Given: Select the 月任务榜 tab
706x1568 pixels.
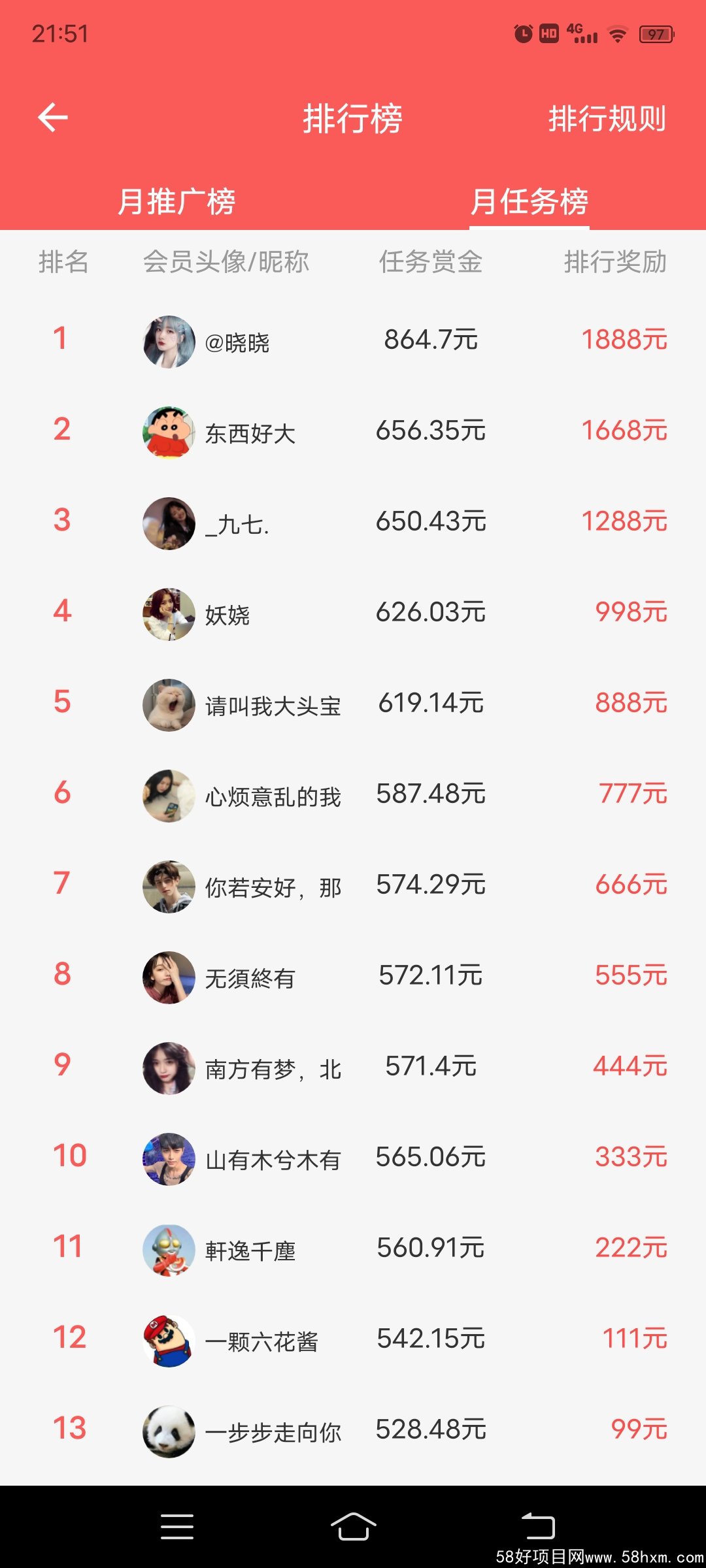Looking at the screenshot, I should pyautogui.click(x=529, y=201).
